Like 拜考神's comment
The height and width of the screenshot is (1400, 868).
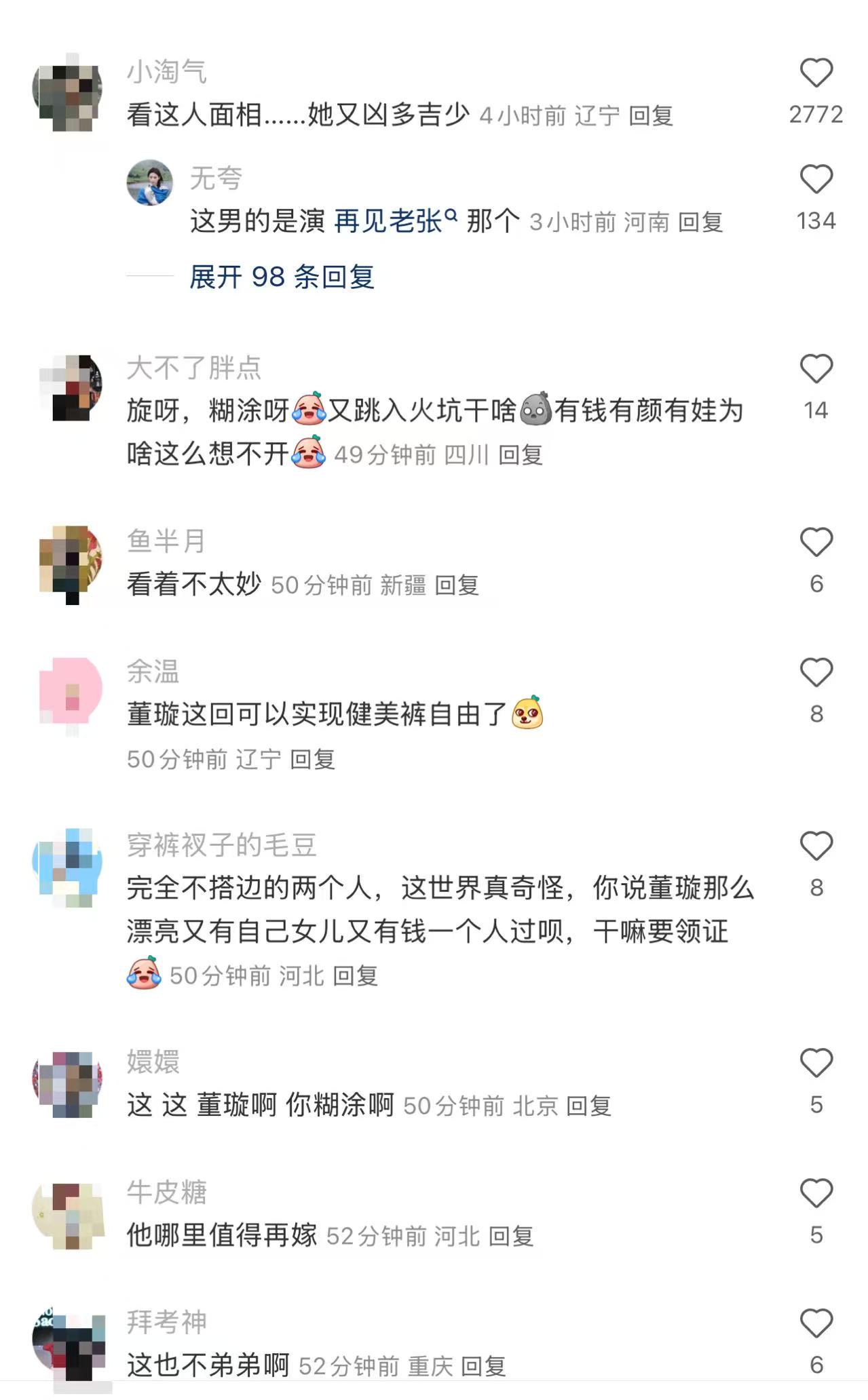(x=816, y=1325)
